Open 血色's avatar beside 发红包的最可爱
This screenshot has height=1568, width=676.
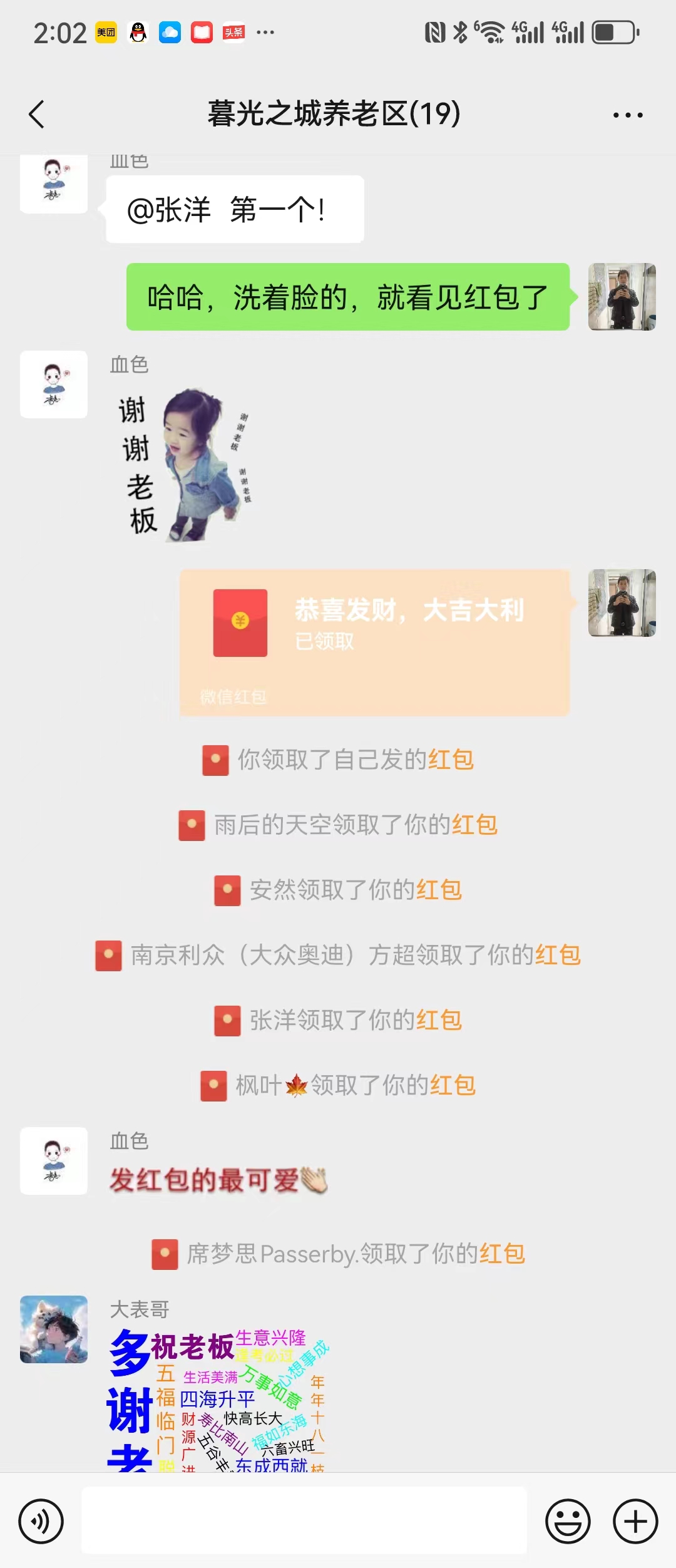(54, 1160)
